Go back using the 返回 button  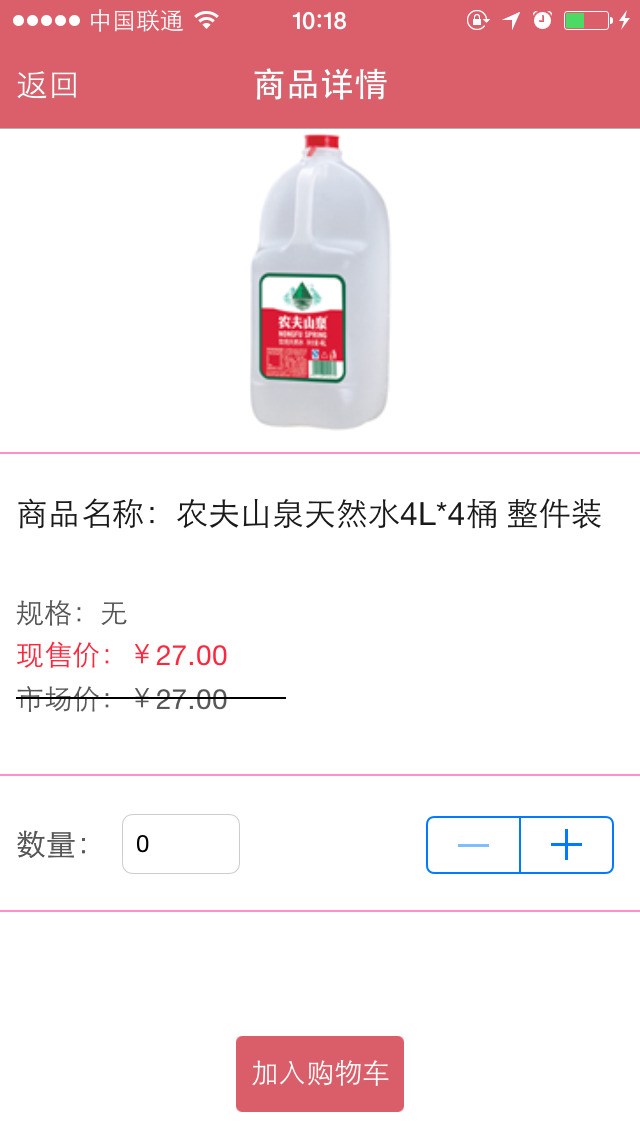click(x=47, y=86)
